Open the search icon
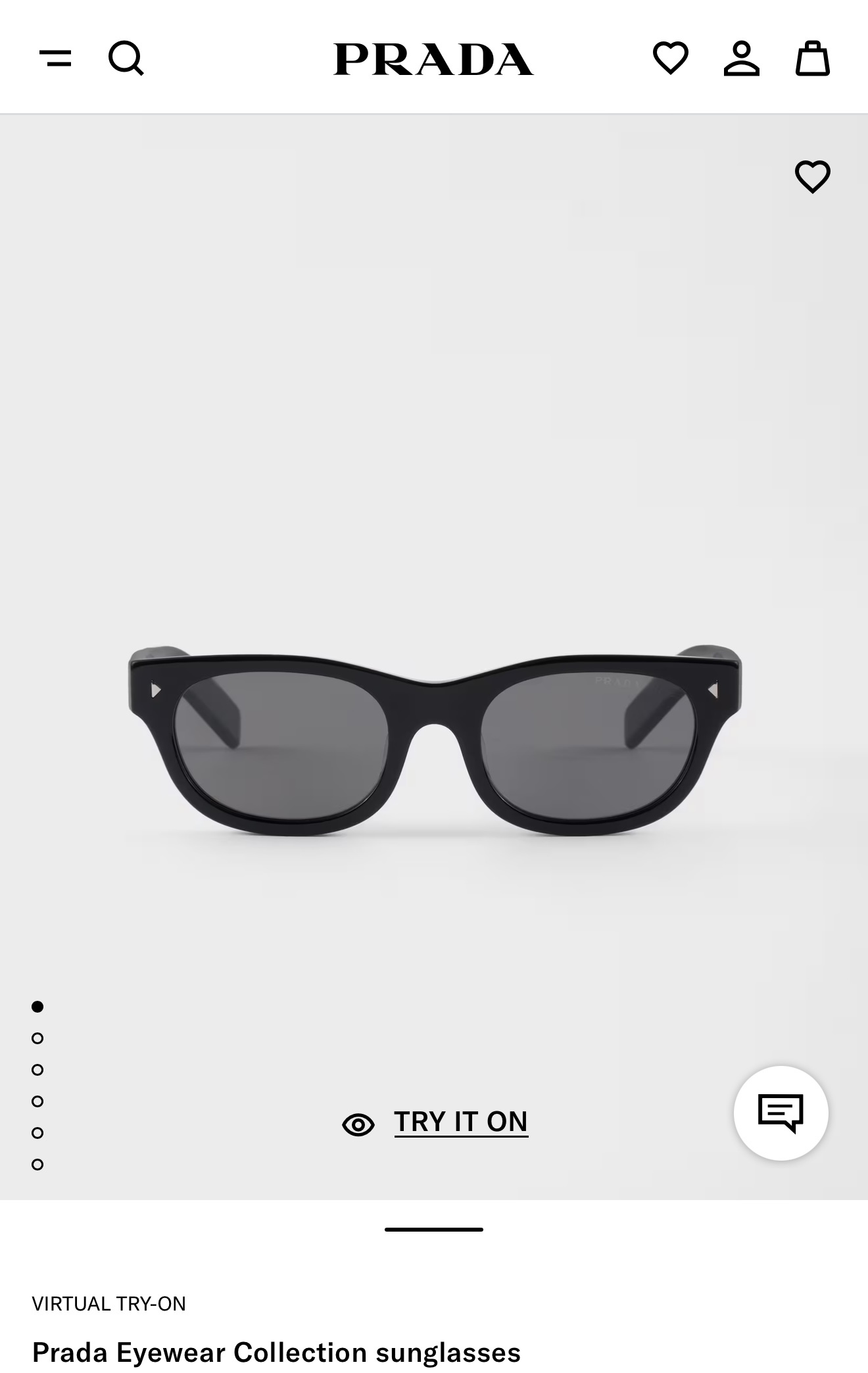868x1373 pixels. (x=126, y=59)
